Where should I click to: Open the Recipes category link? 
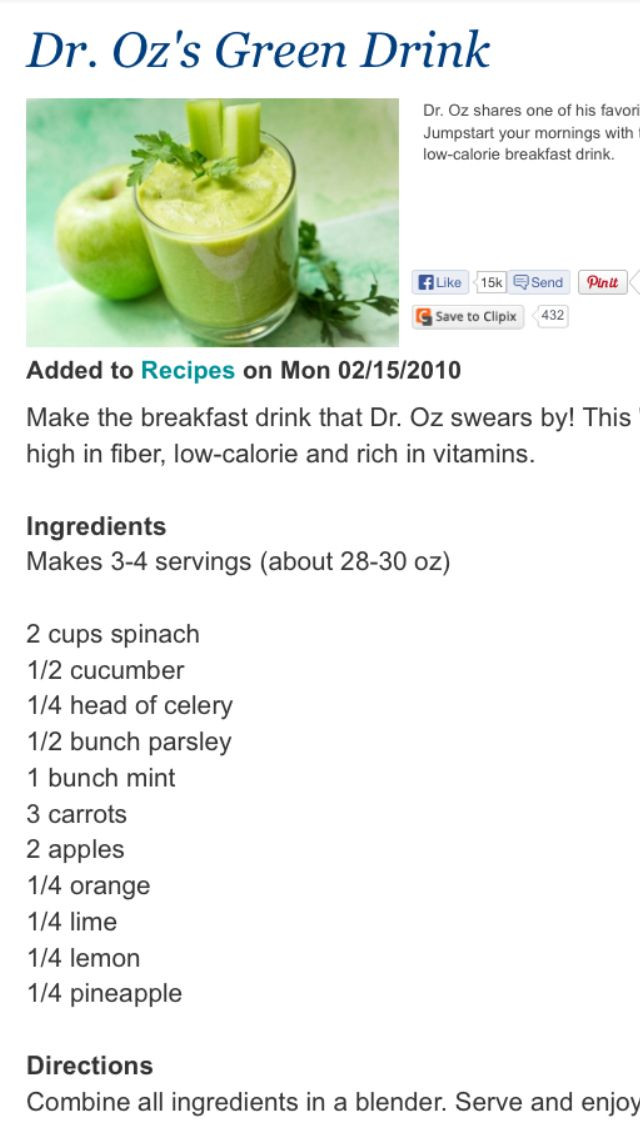[x=188, y=370]
